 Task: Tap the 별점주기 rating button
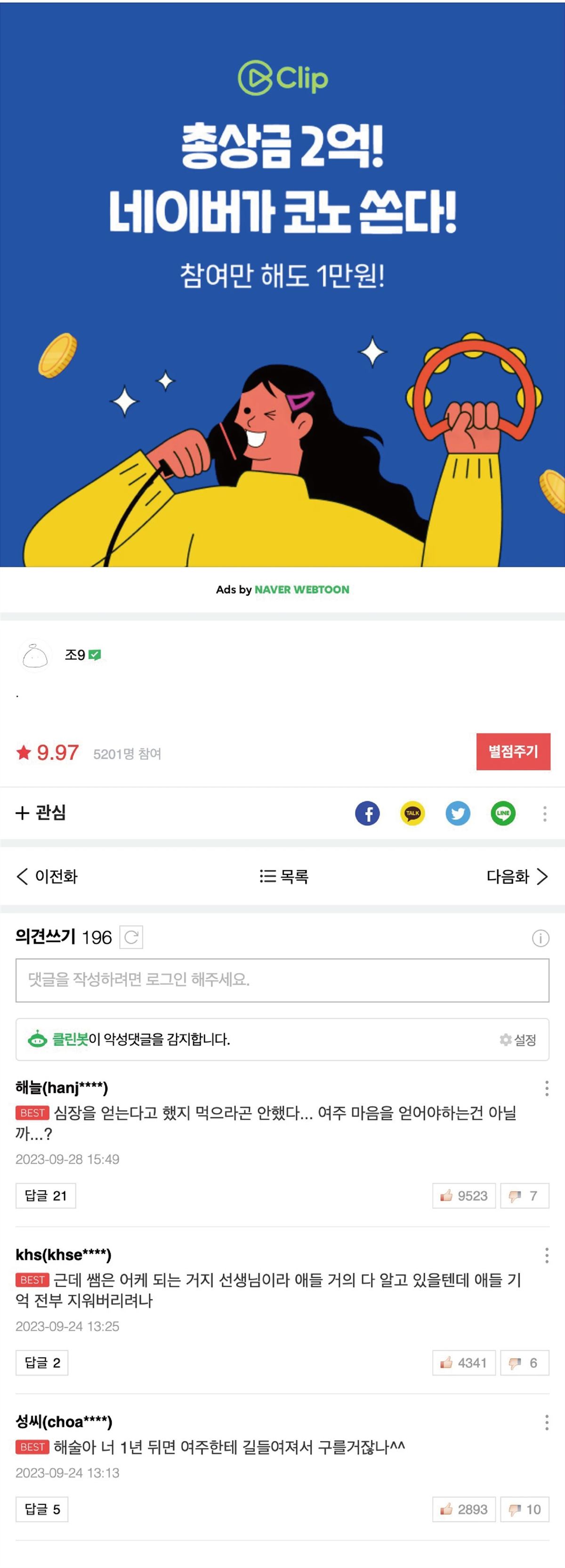pos(513,752)
